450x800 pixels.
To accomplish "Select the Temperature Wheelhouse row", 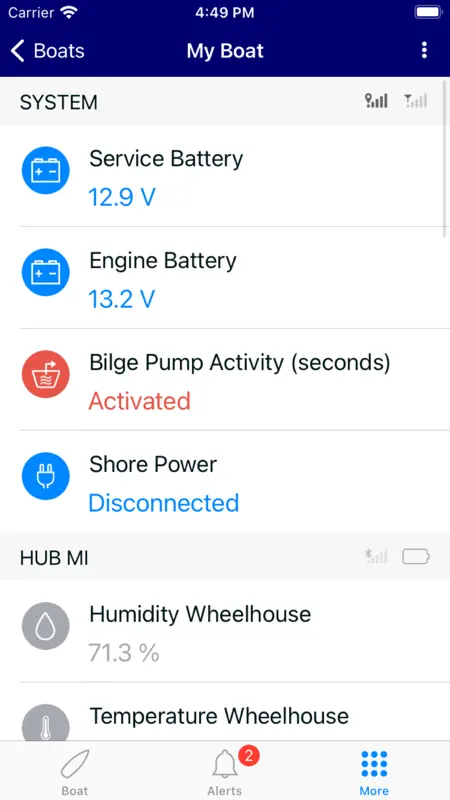I will click(225, 712).
